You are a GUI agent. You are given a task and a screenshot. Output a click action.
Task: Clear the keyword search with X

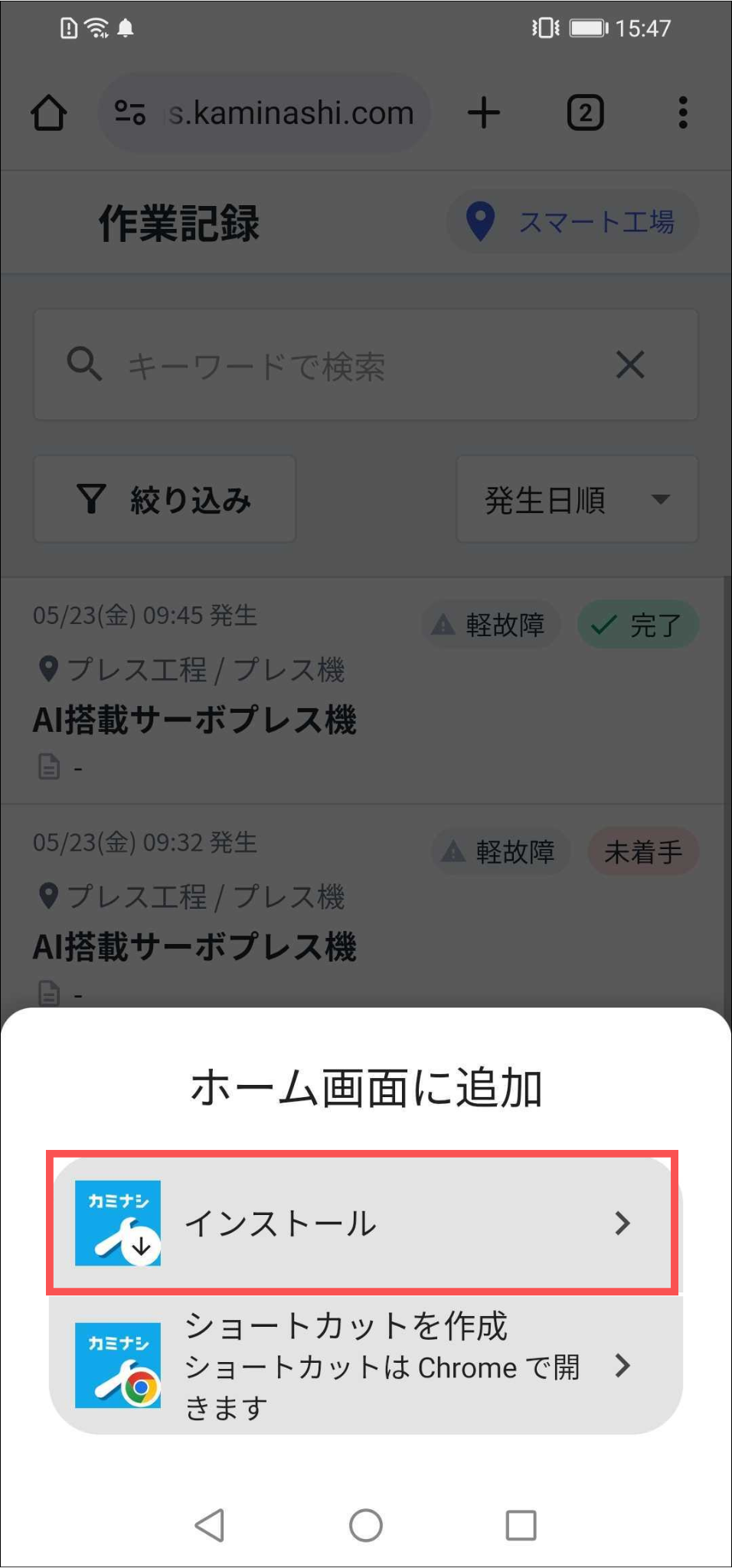629,365
